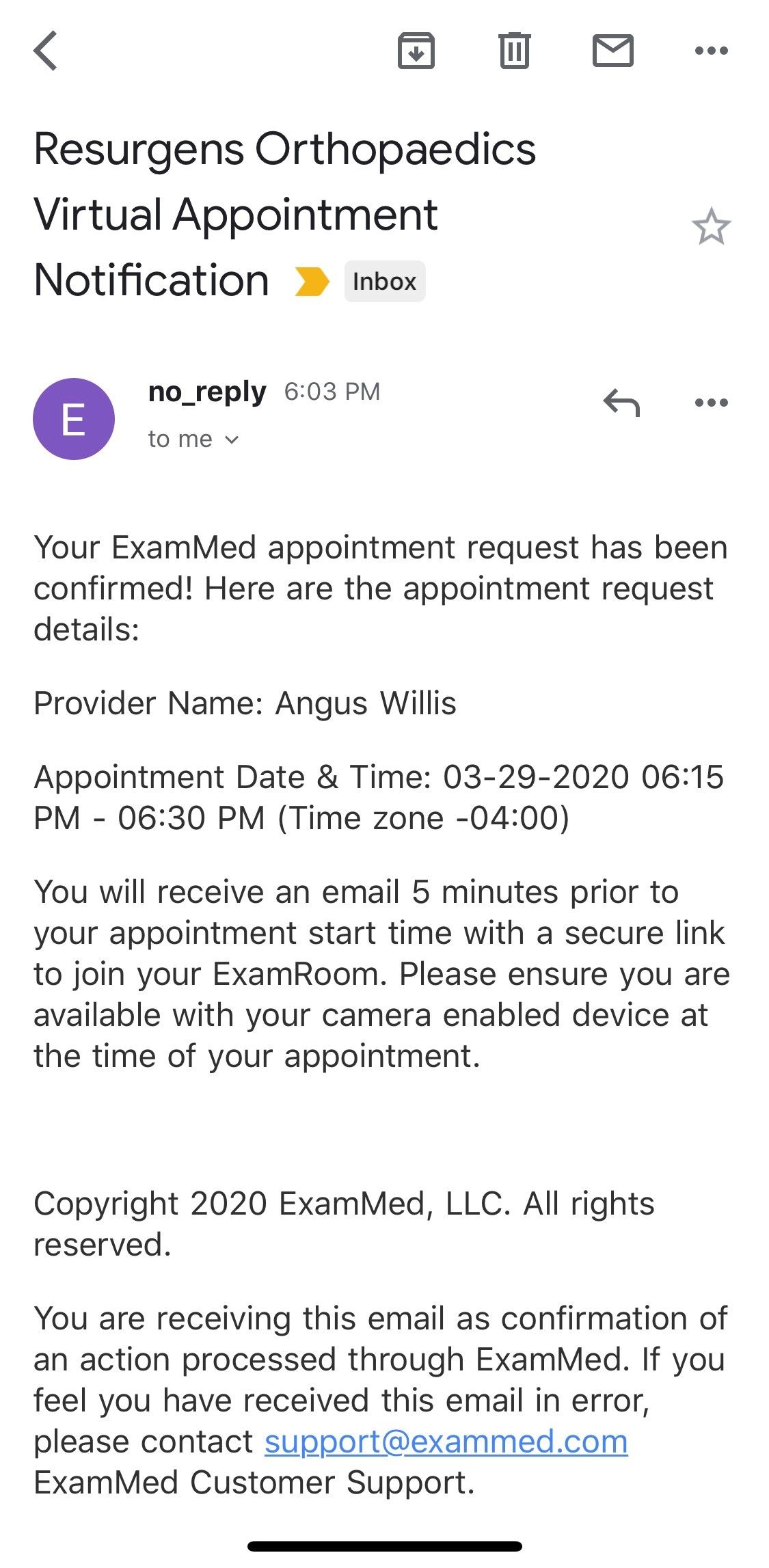Image resolution: width=769 pixels, height=1568 pixels.
Task: Open message options next to reply arrow
Action: (x=711, y=402)
